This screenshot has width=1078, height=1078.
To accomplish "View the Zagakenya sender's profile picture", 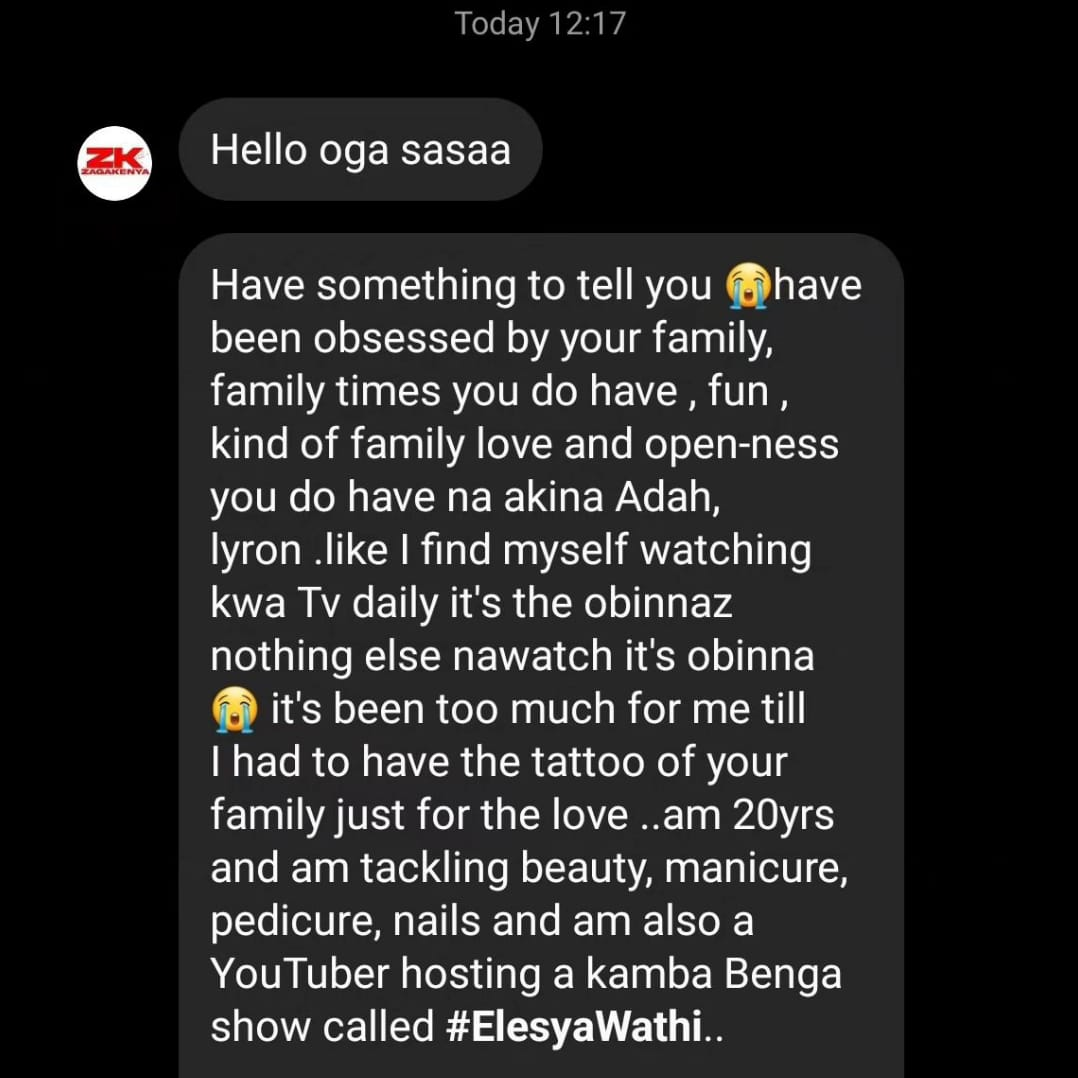I will [x=114, y=163].
